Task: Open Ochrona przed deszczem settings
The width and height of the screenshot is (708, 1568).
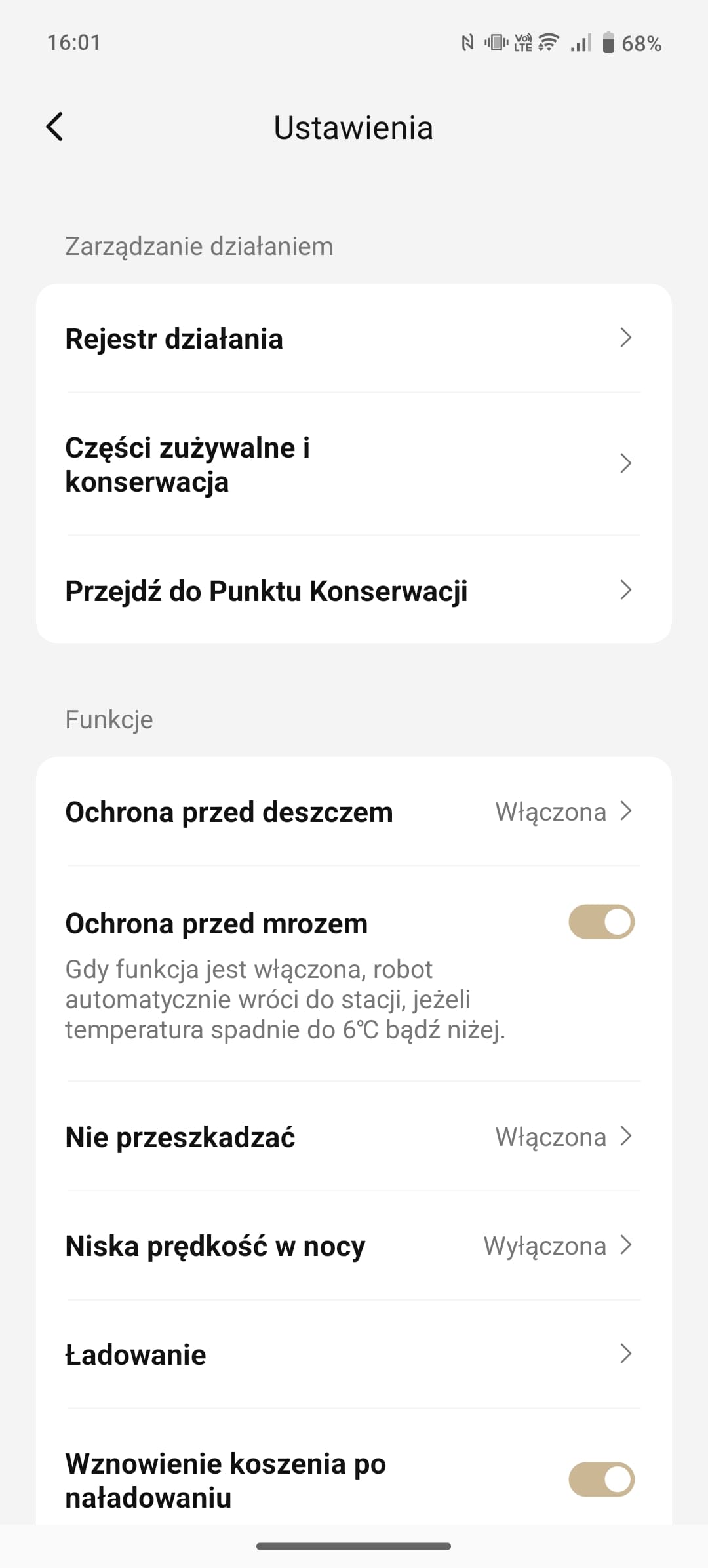Action: point(354,812)
